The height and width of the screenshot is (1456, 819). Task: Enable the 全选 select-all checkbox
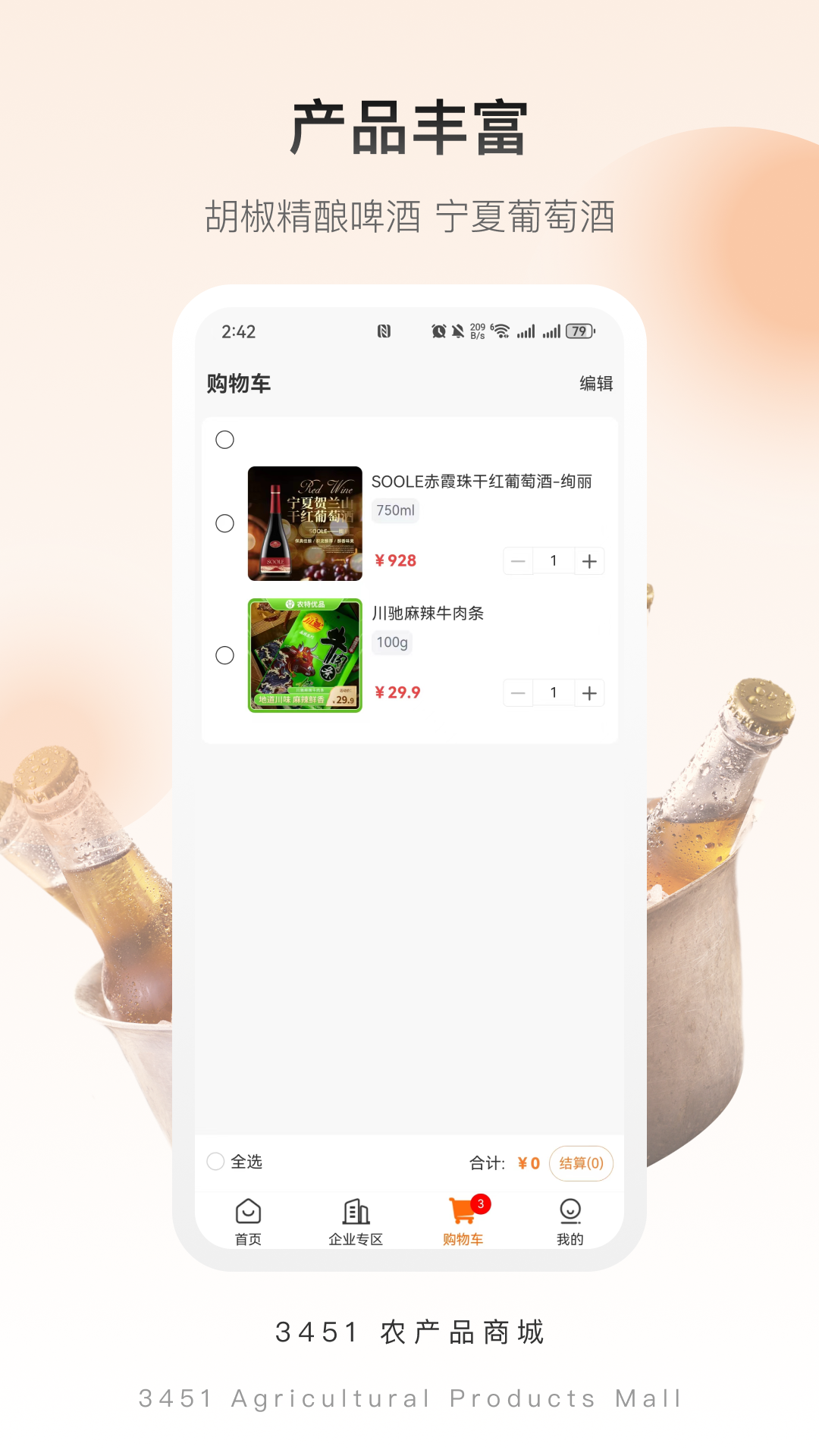[215, 1161]
